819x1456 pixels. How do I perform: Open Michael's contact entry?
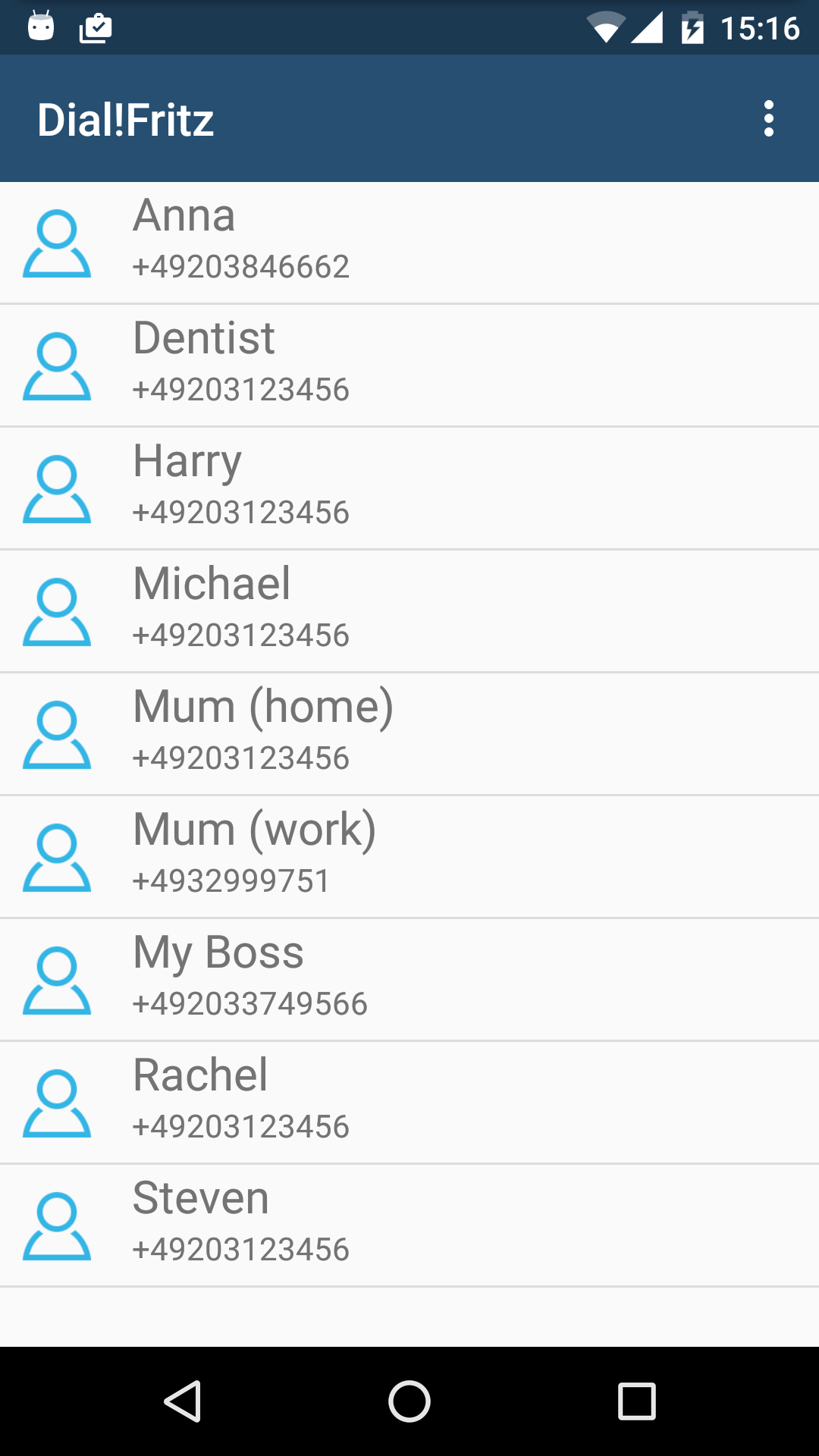409,611
